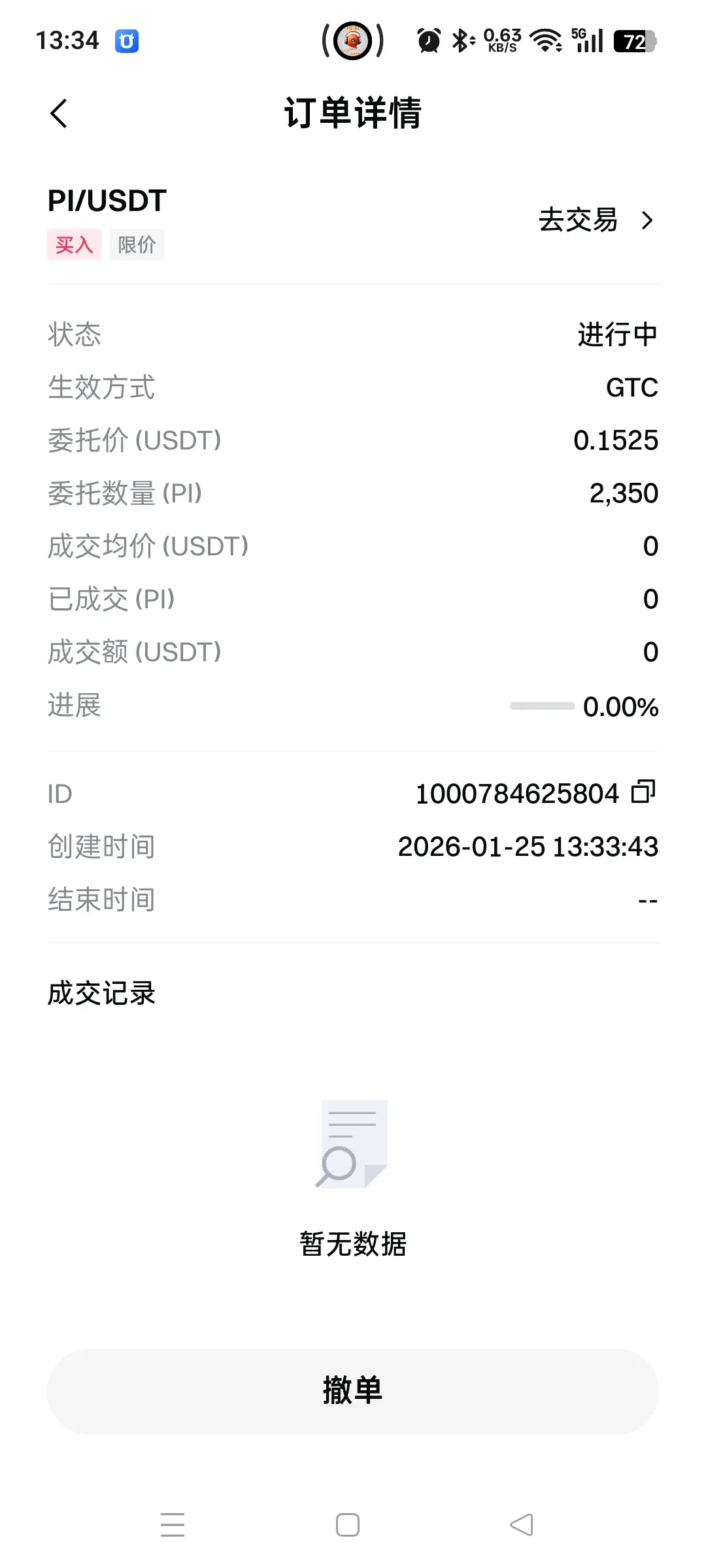The image size is (706, 1568).
Task: Tap the blue shield icon near the clock
Action: pos(126,41)
